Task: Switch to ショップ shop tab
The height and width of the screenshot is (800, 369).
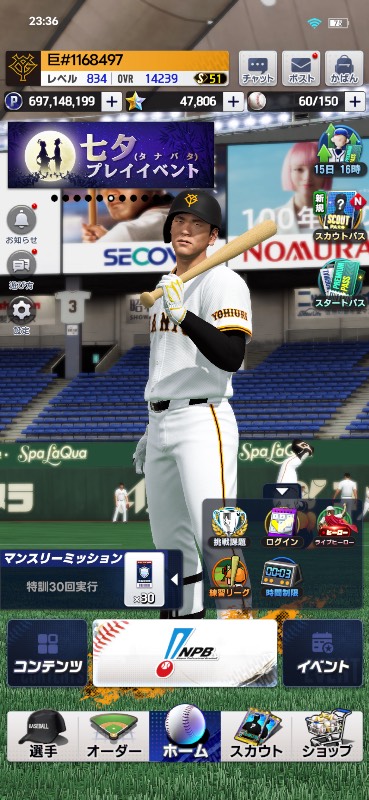Action: pyautogui.click(x=327, y=736)
